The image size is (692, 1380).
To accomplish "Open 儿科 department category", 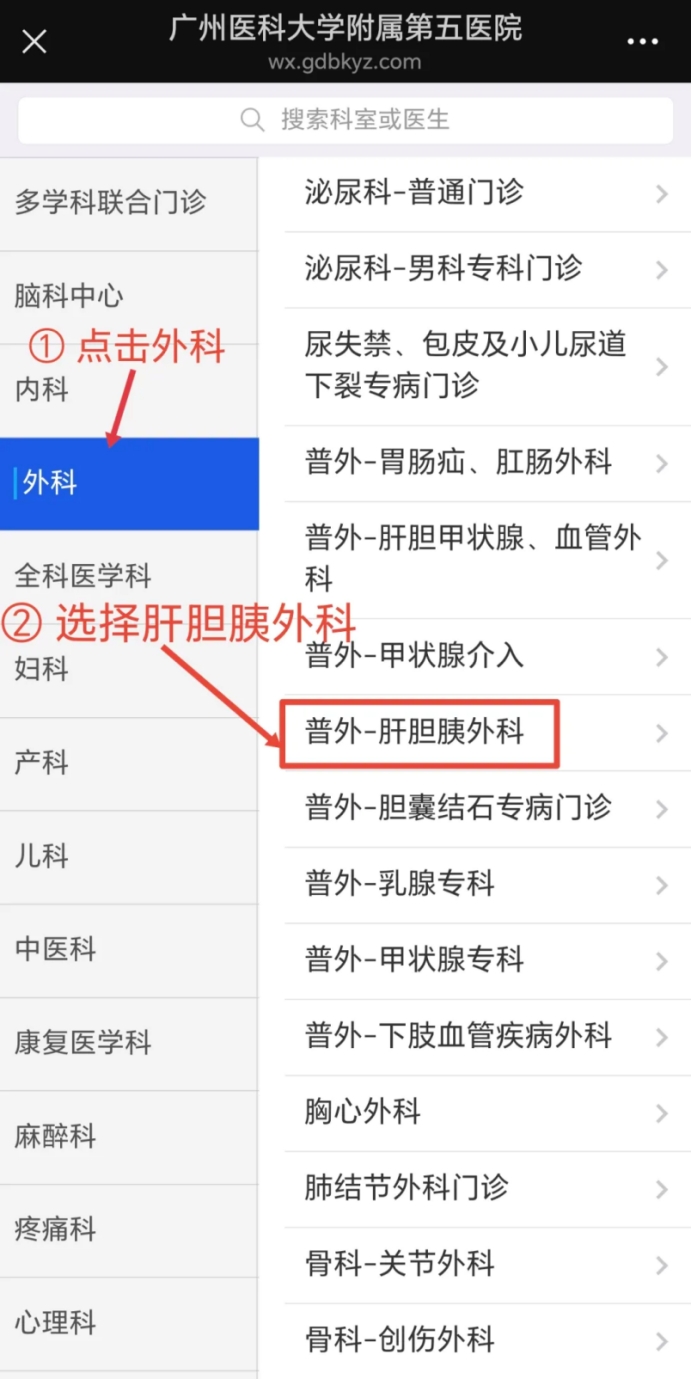I will tap(42, 857).
